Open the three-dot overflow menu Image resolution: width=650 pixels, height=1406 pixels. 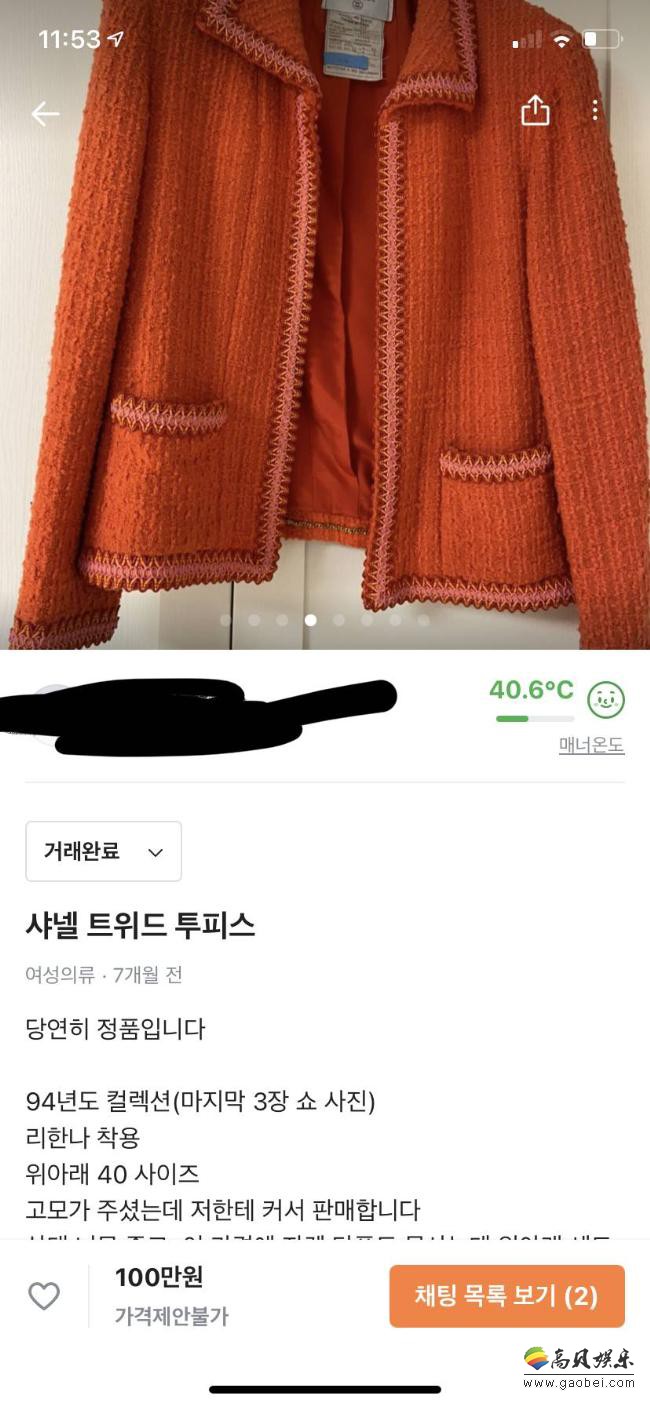pos(595,110)
